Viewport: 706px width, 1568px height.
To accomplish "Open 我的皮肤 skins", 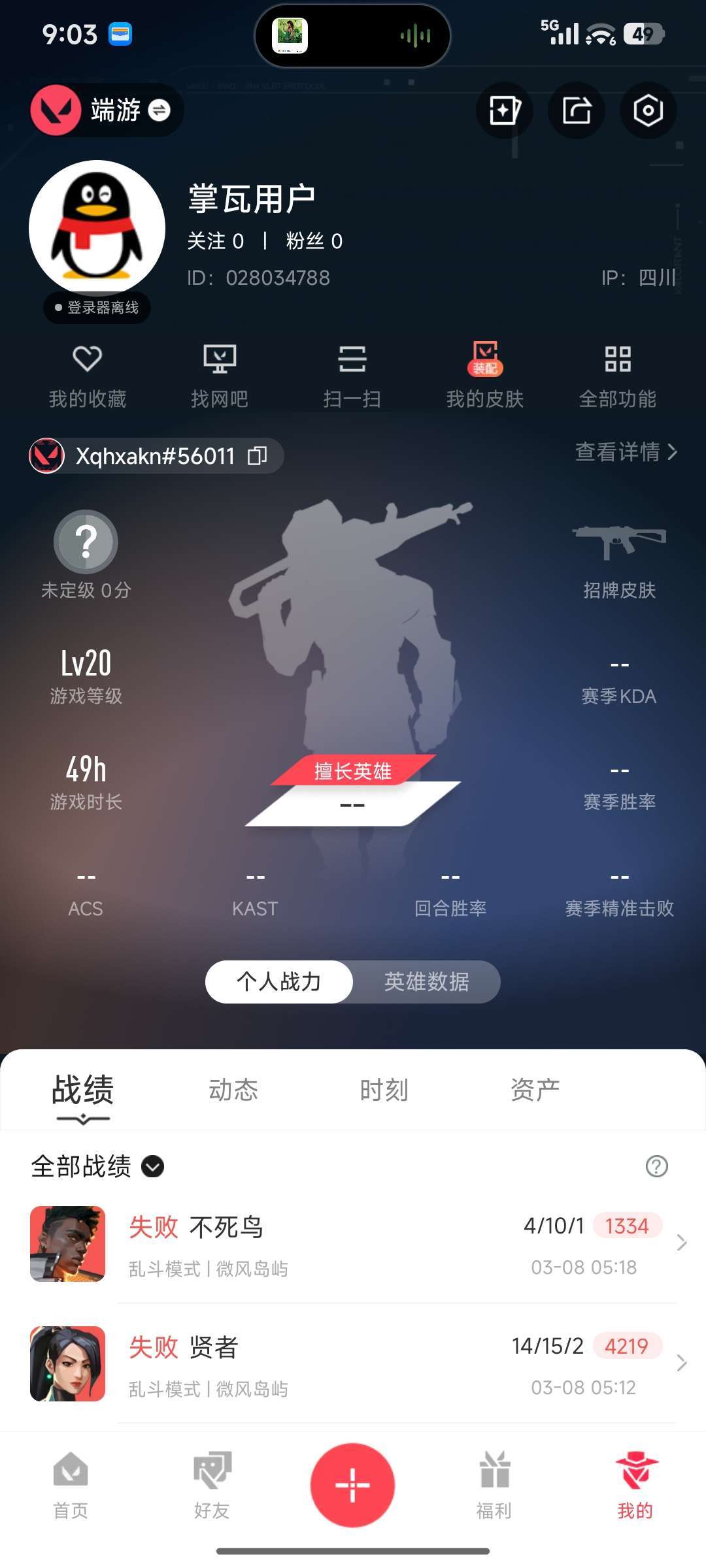I will (x=485, y=376).
